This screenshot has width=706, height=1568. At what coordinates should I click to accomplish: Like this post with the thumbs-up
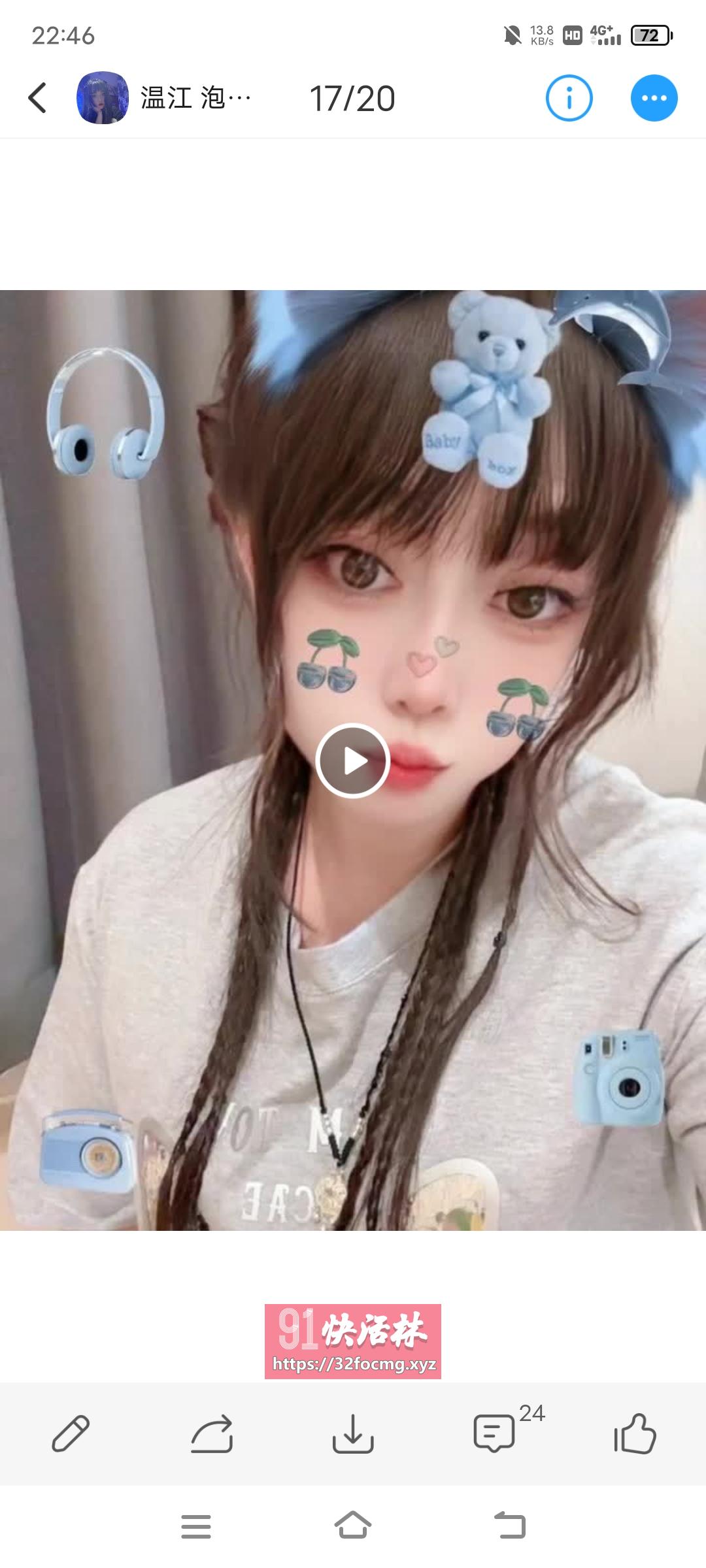pyautogui.click(x=635, y=1433)
